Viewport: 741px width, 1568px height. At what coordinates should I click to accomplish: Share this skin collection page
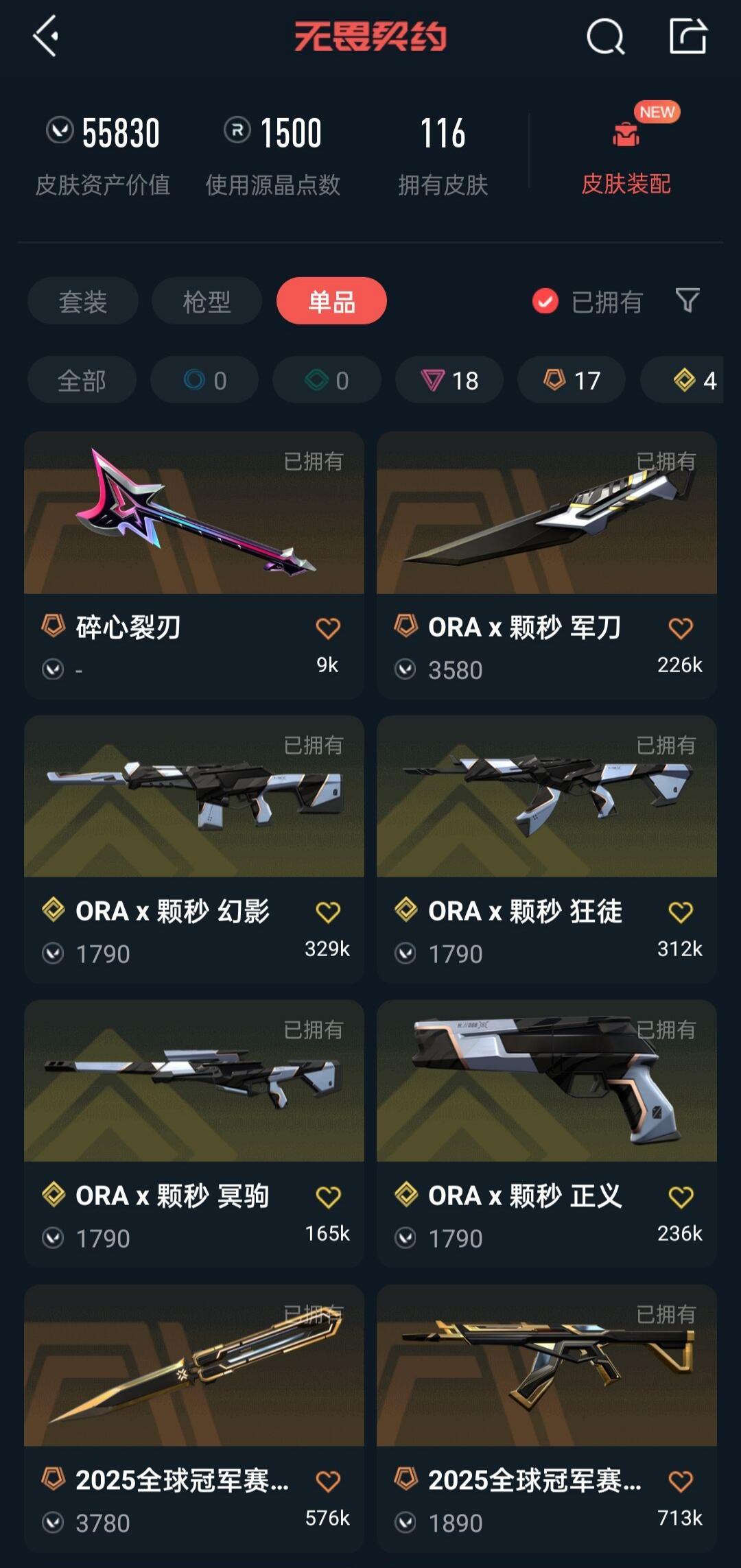687,36
